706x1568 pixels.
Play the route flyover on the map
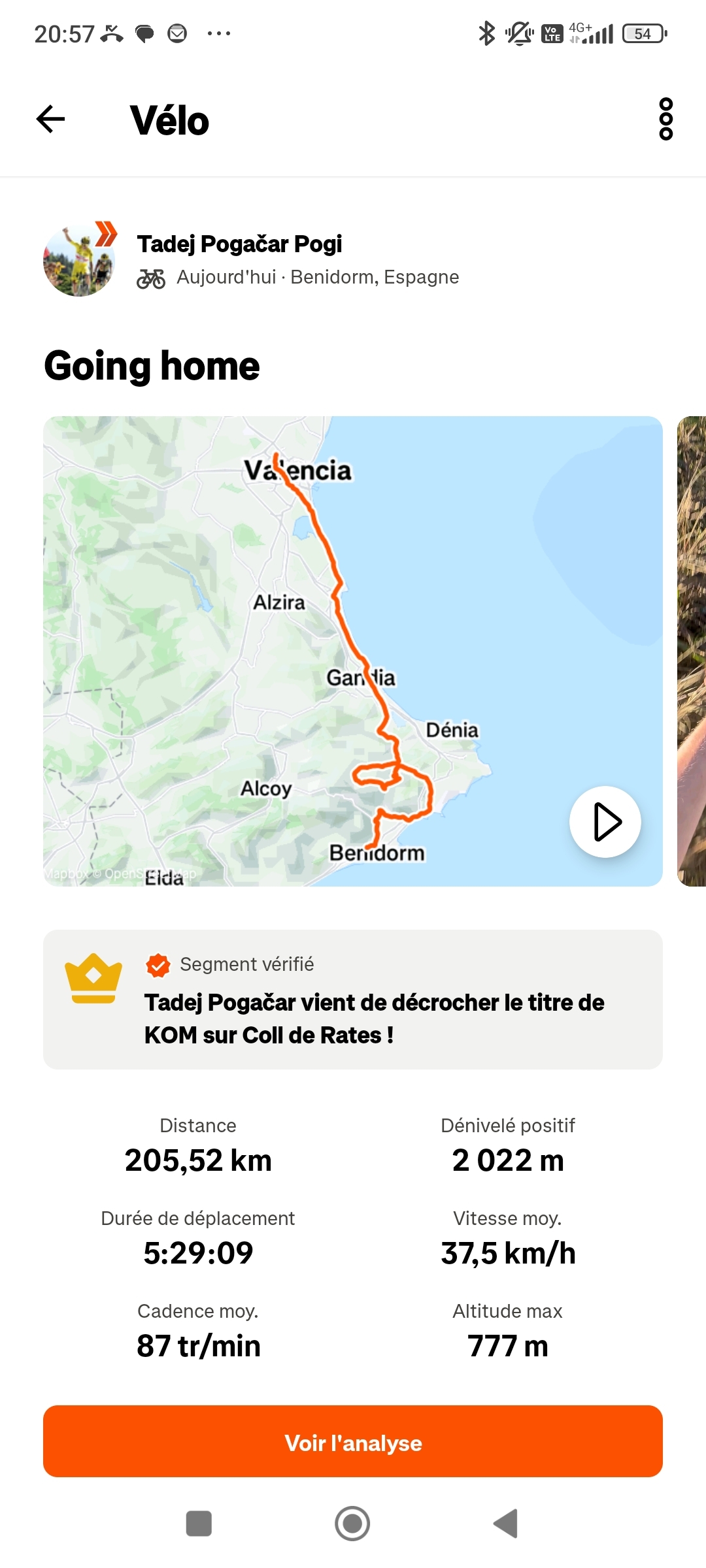click(605, 821)
